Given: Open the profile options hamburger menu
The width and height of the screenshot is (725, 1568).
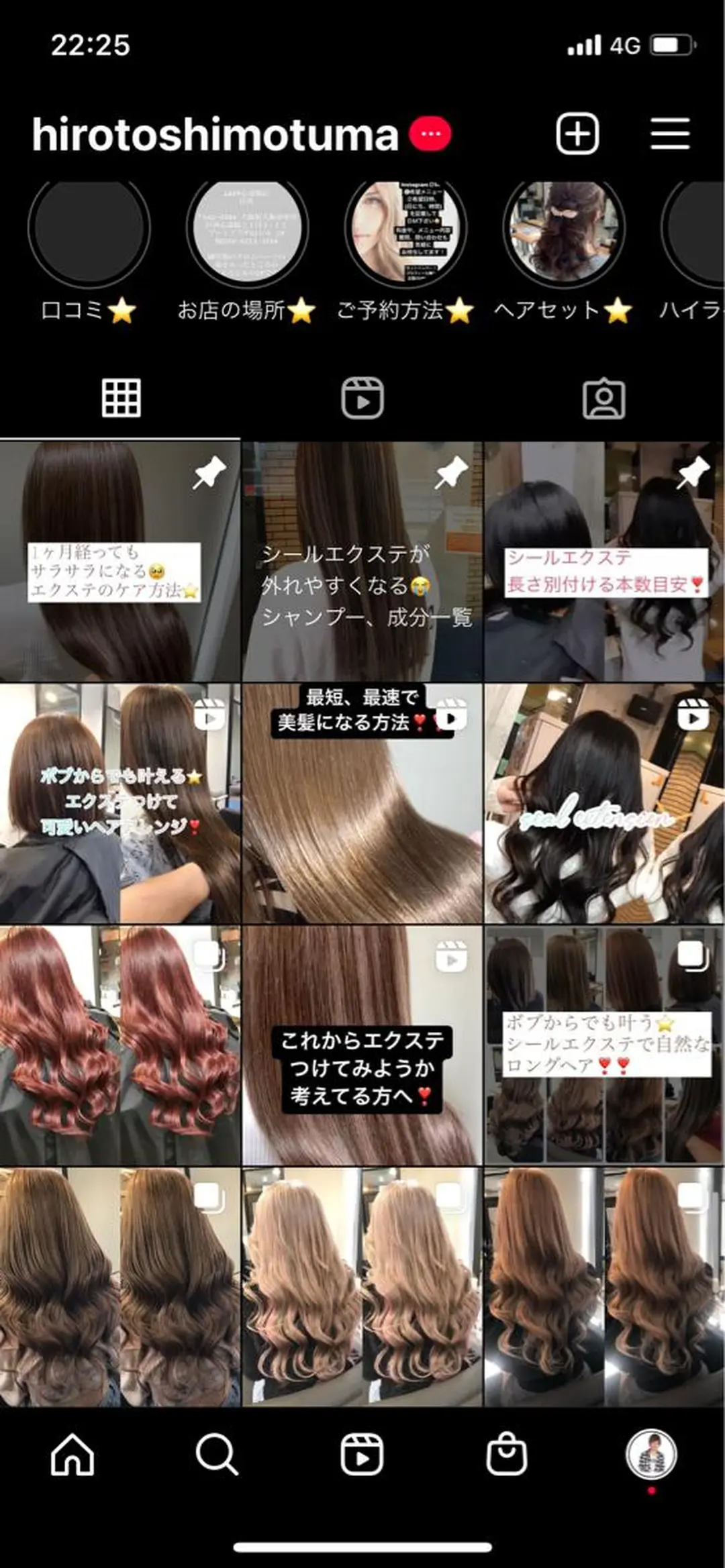Looking at the screenshot, I should (x=671, y=134).
